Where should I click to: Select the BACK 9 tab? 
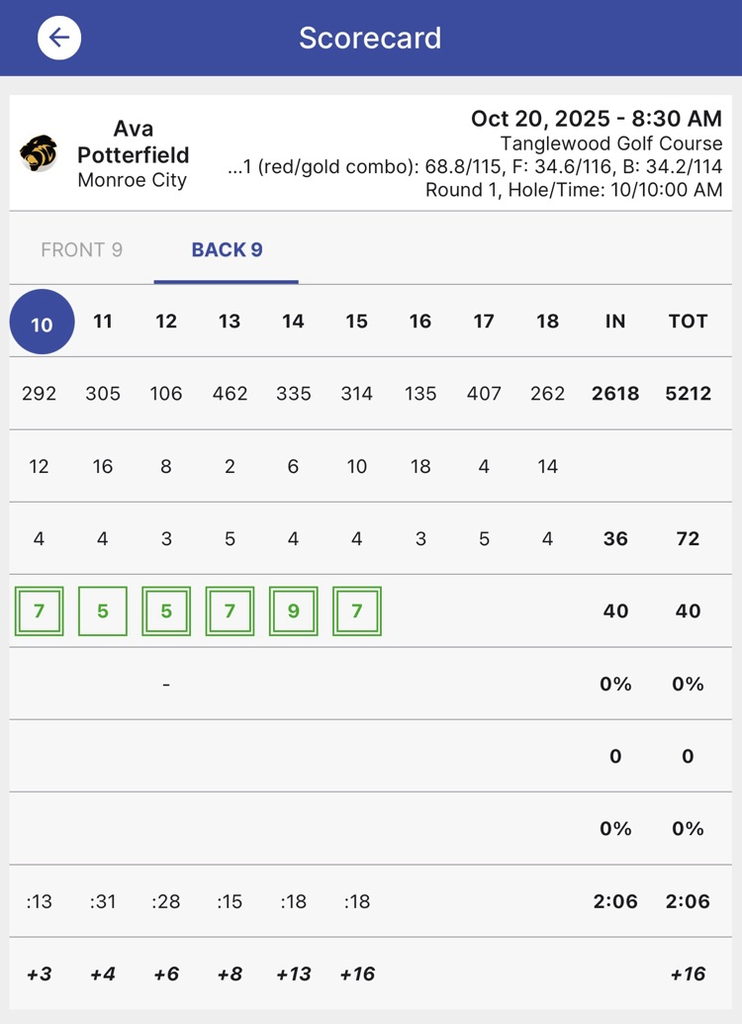227,249
